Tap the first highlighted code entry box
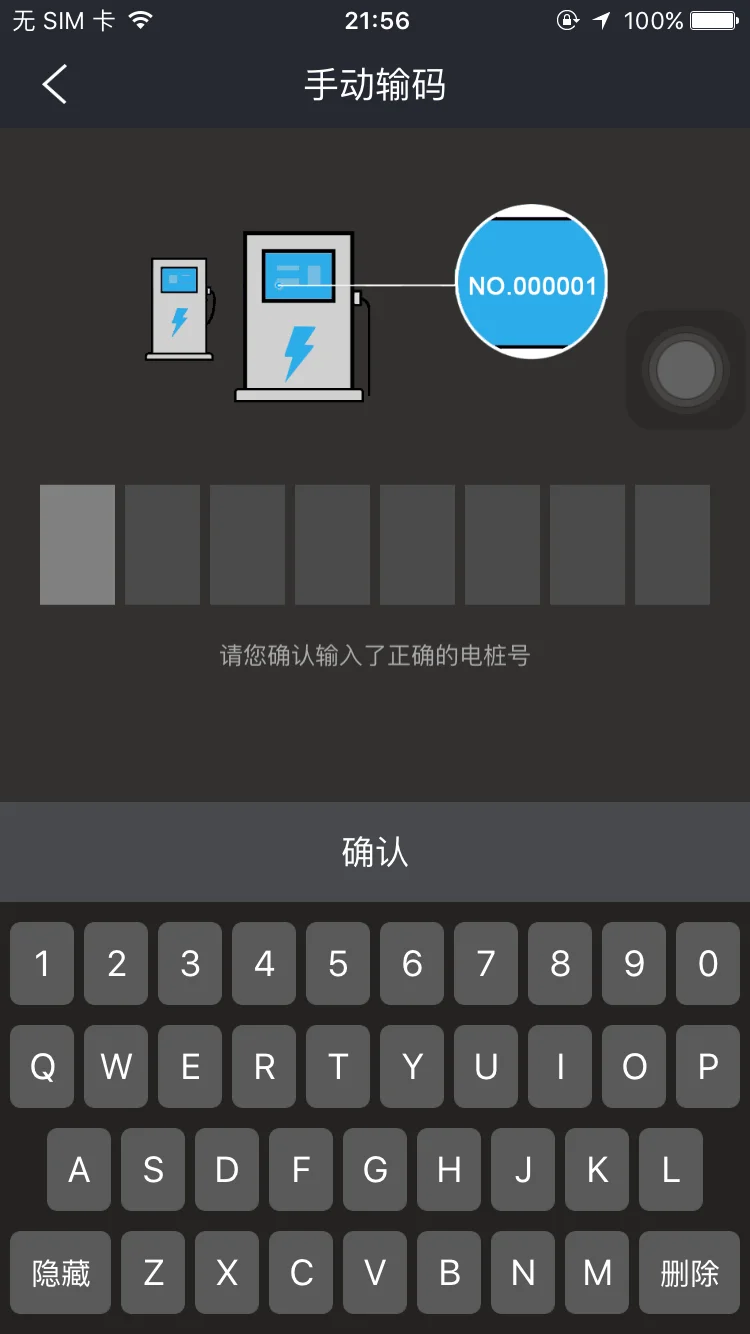This screenshot has height=1334, width=750. [x=77, y=544]
